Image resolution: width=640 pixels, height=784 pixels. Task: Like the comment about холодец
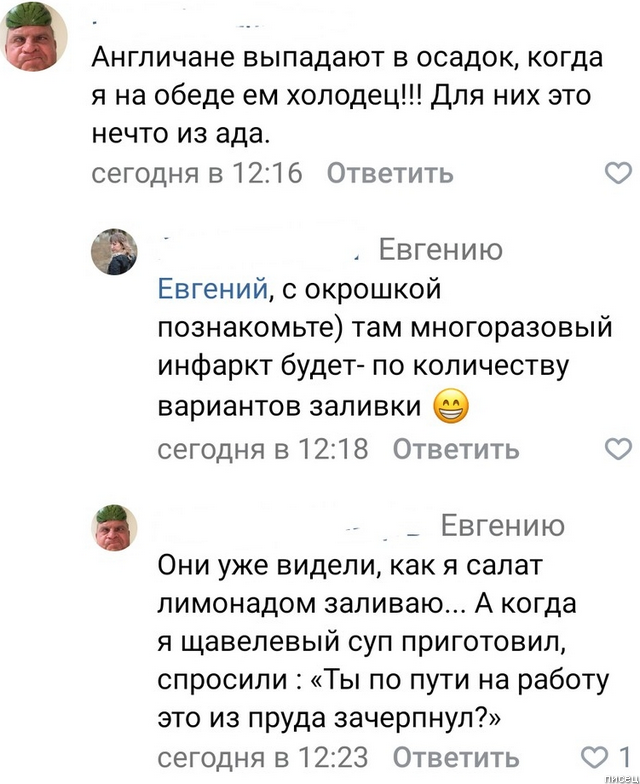pos(619,174)
